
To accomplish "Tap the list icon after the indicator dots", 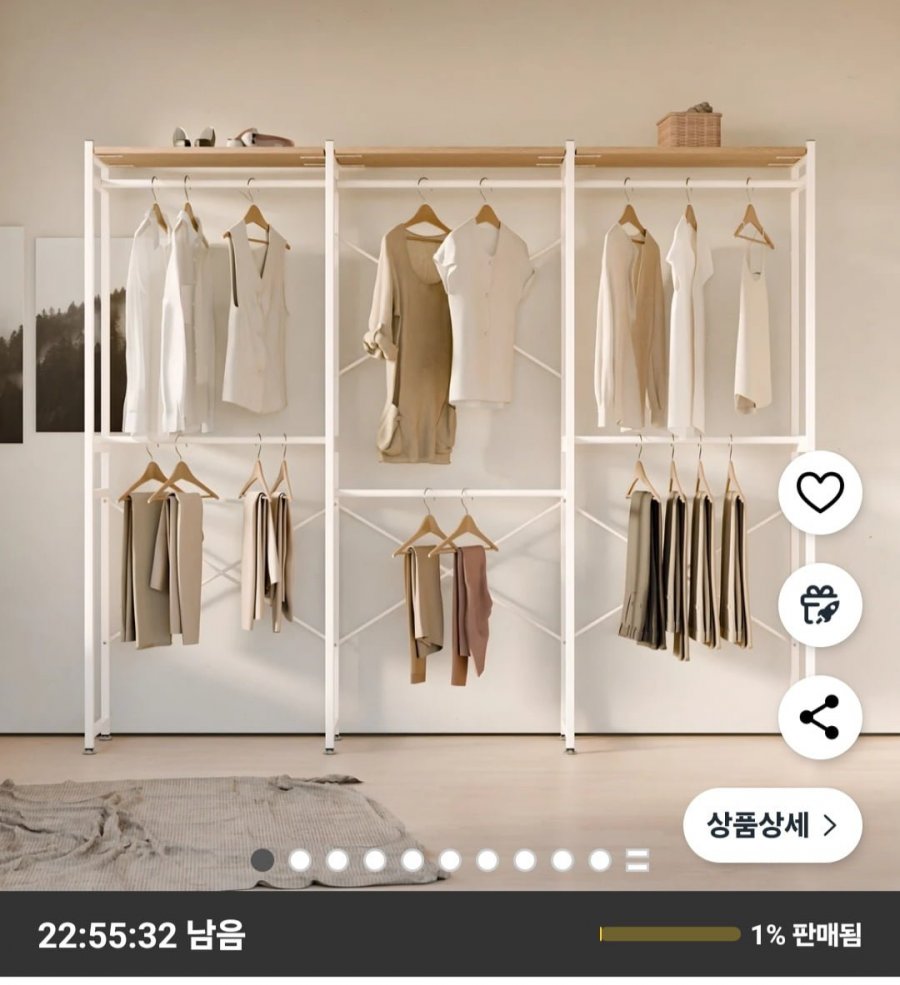I will click(x=637, y=860).
